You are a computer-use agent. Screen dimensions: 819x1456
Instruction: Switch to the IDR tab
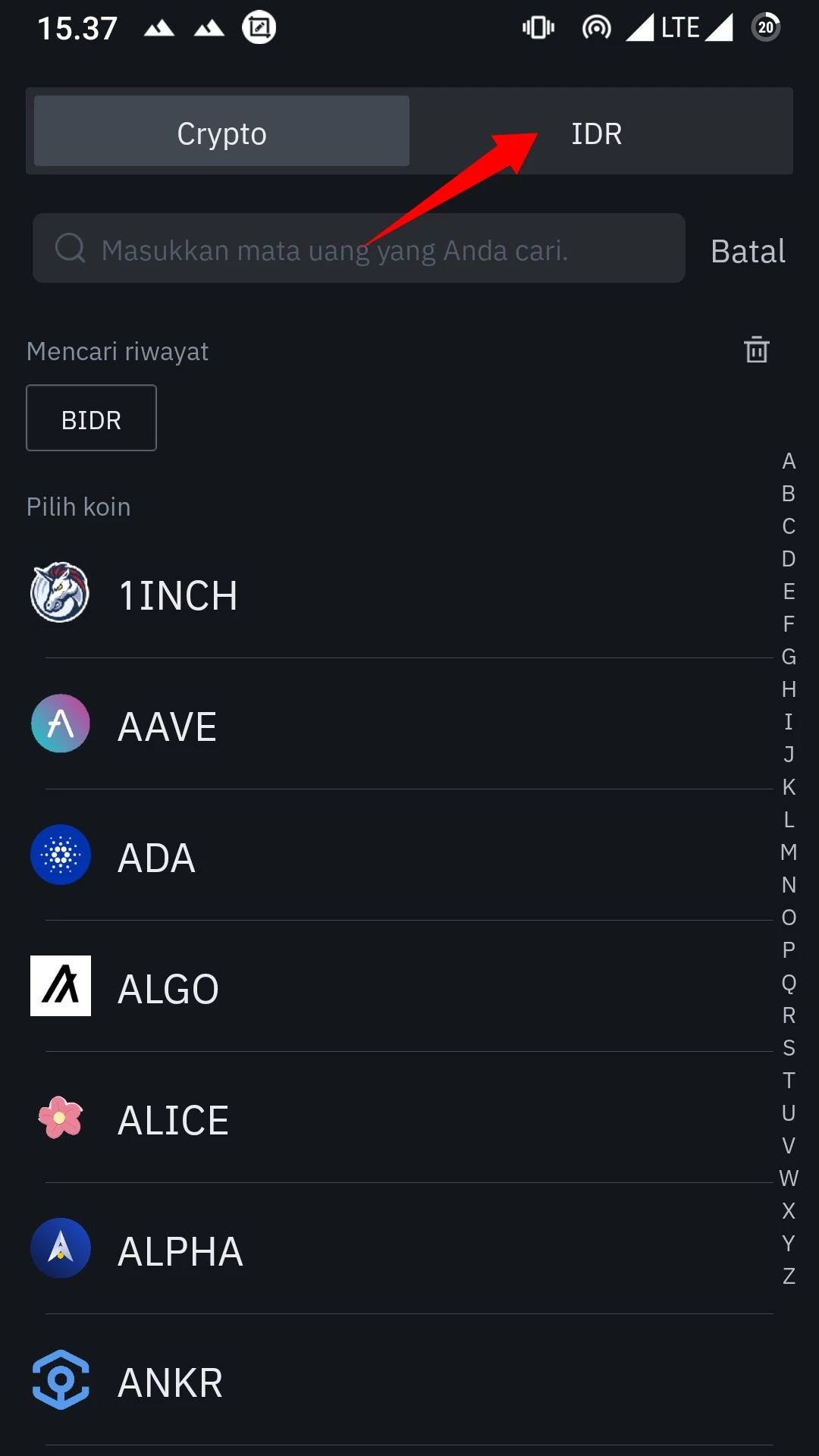point(596,131)
